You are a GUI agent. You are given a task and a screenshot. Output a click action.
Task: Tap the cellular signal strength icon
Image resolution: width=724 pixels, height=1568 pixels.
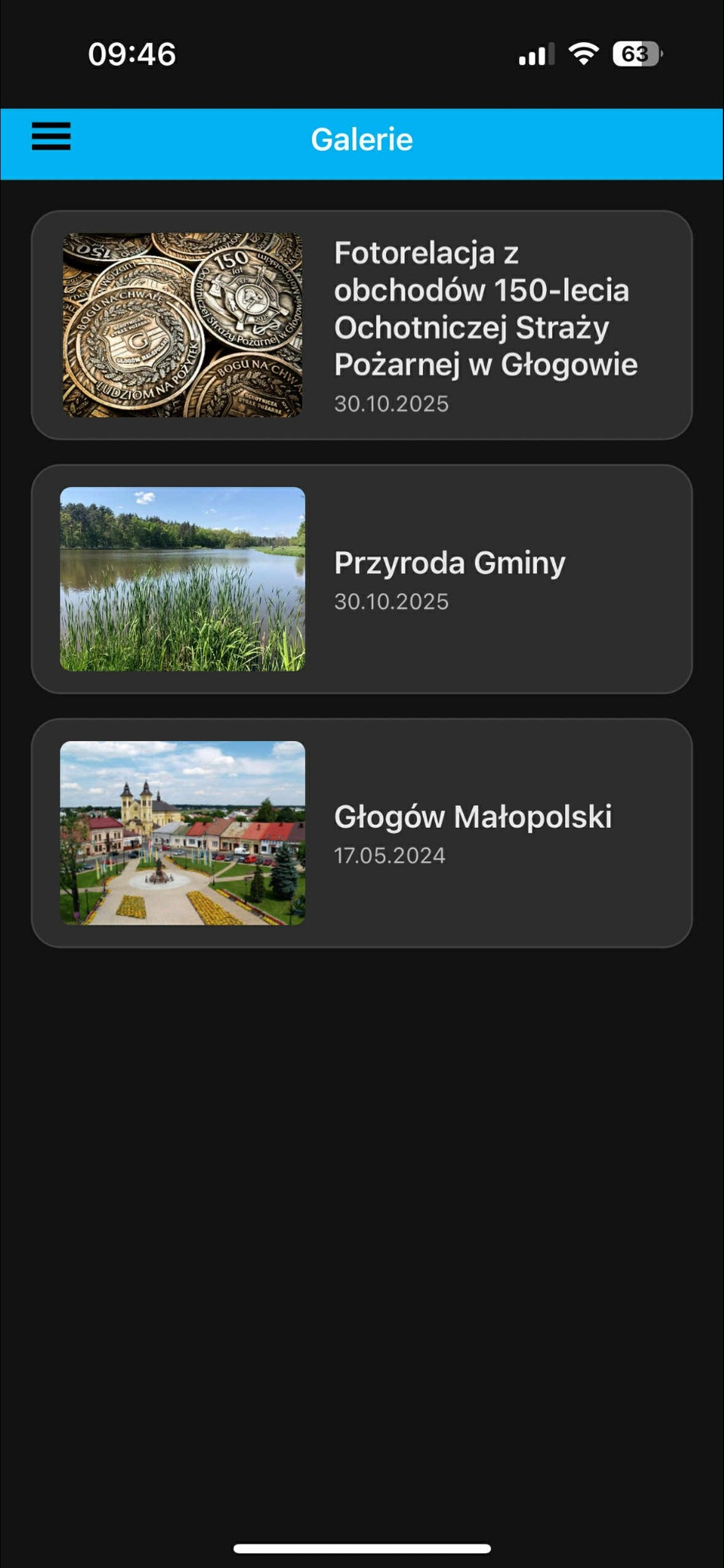point(537,55)
